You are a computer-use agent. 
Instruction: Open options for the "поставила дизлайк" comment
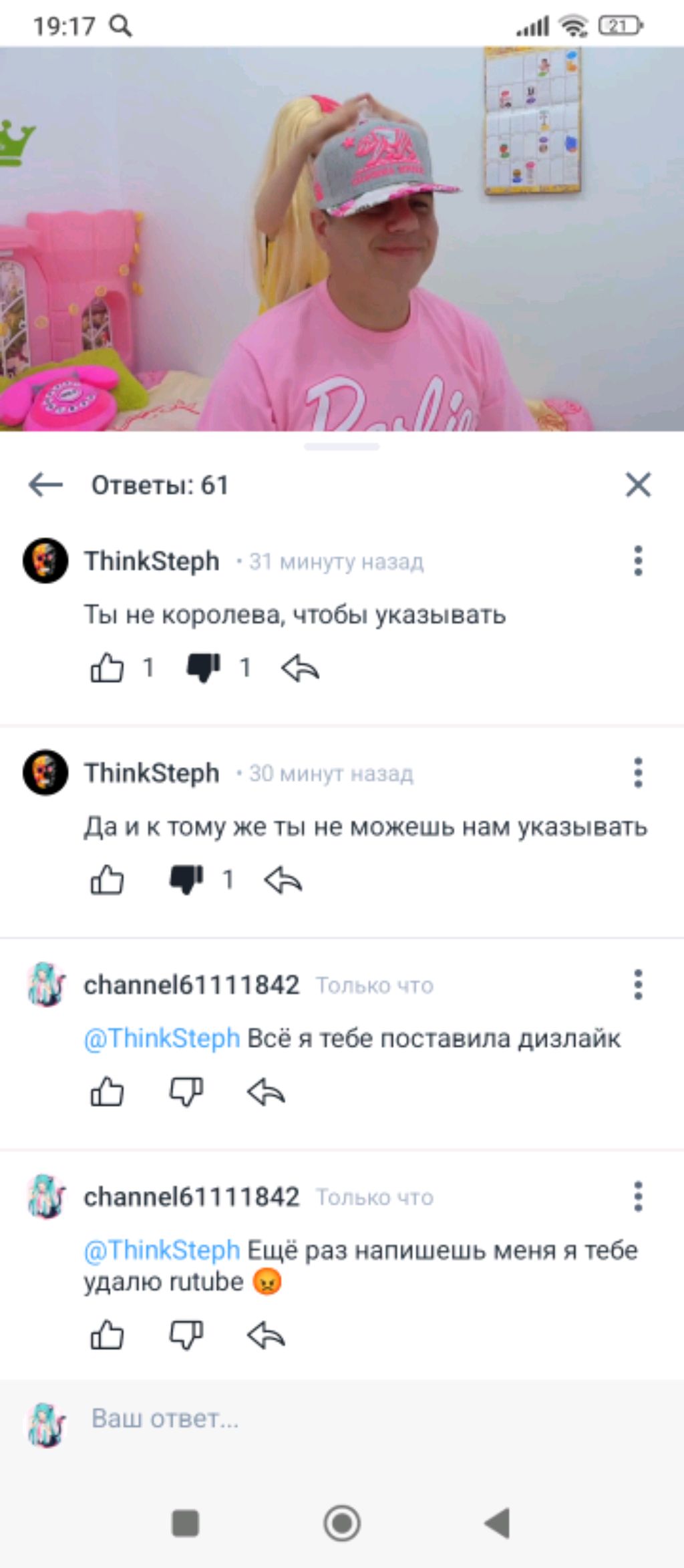(638, 985)
